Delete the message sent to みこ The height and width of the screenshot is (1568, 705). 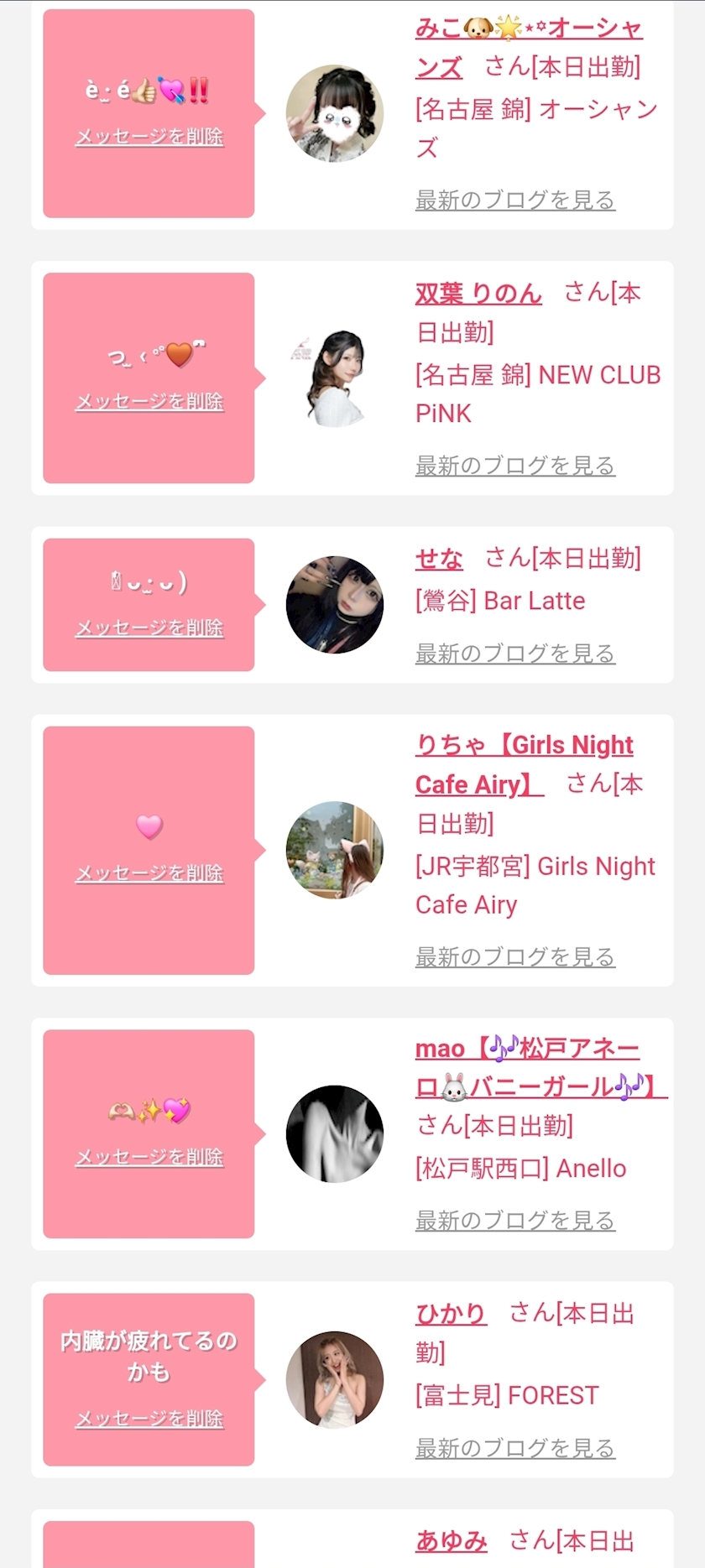click(x=149, y=136)
